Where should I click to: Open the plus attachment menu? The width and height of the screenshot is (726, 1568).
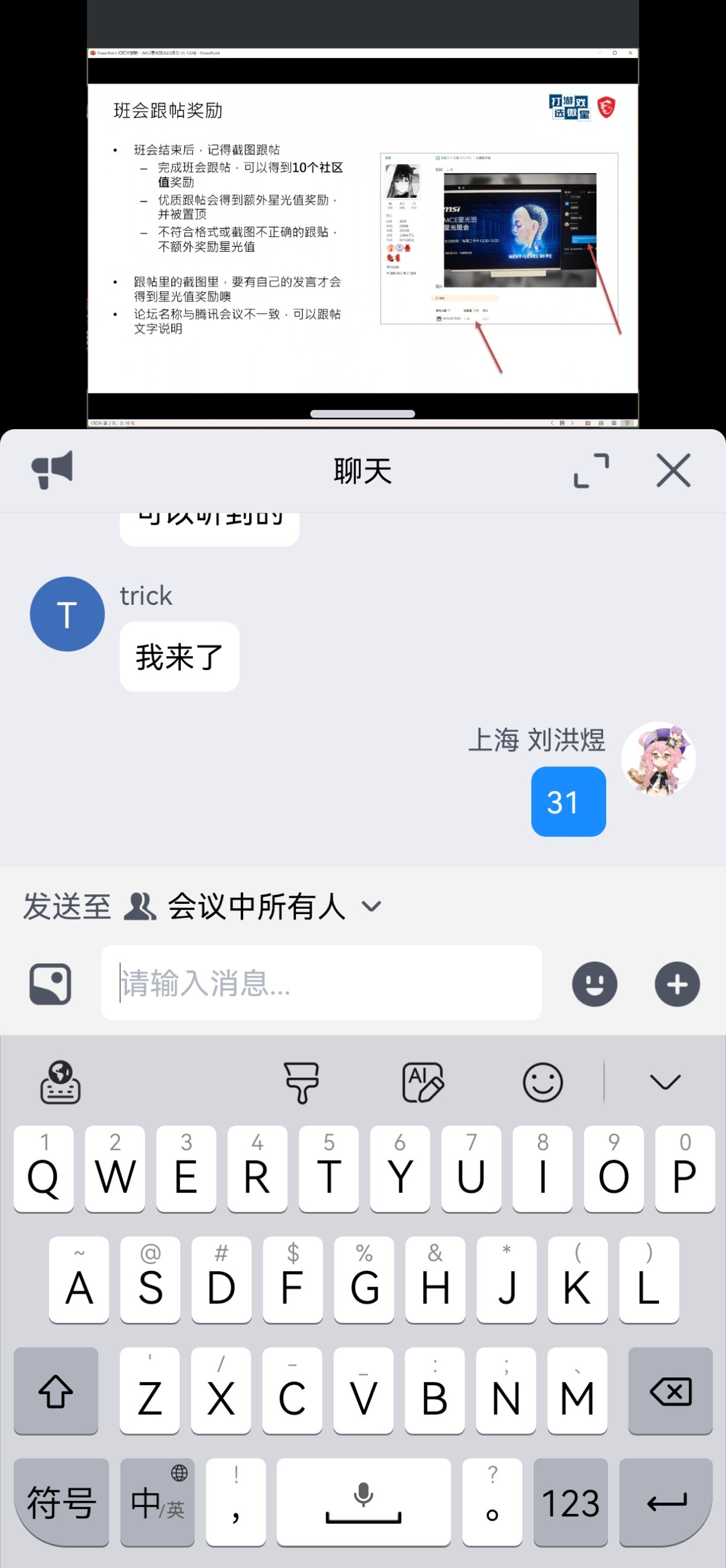677,984
